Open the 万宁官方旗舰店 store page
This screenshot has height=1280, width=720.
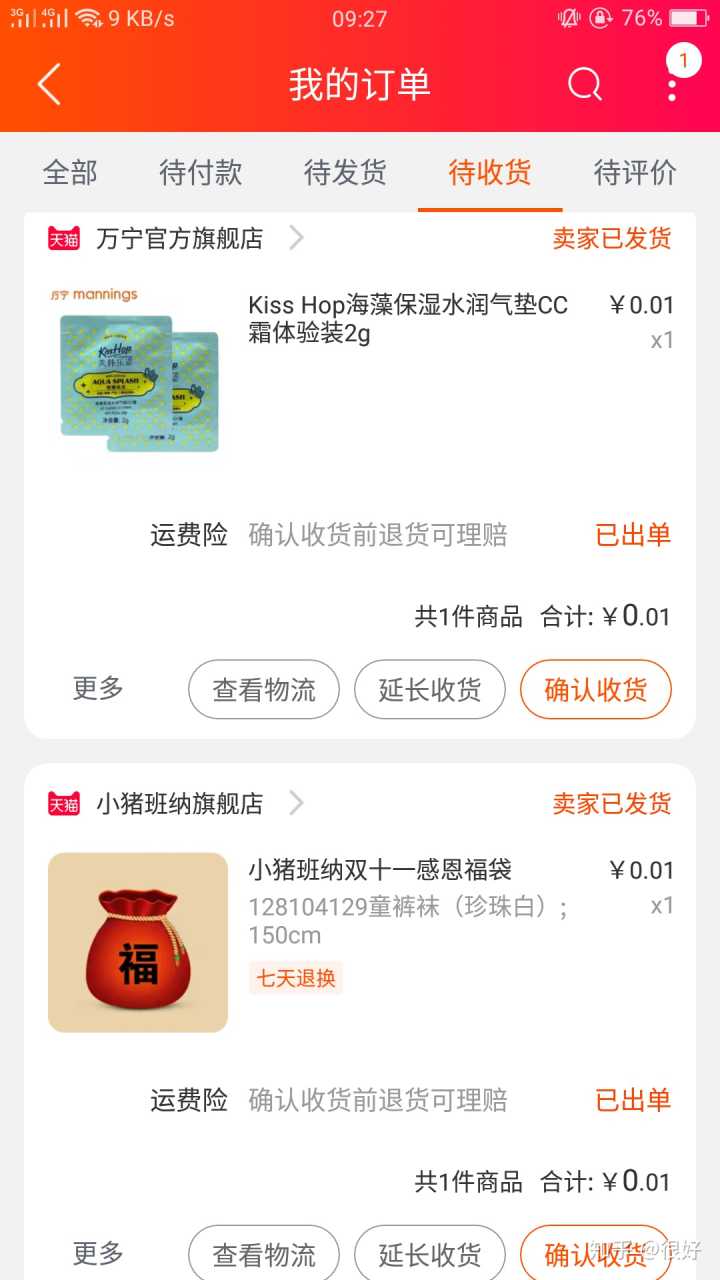tap(180, 238)
